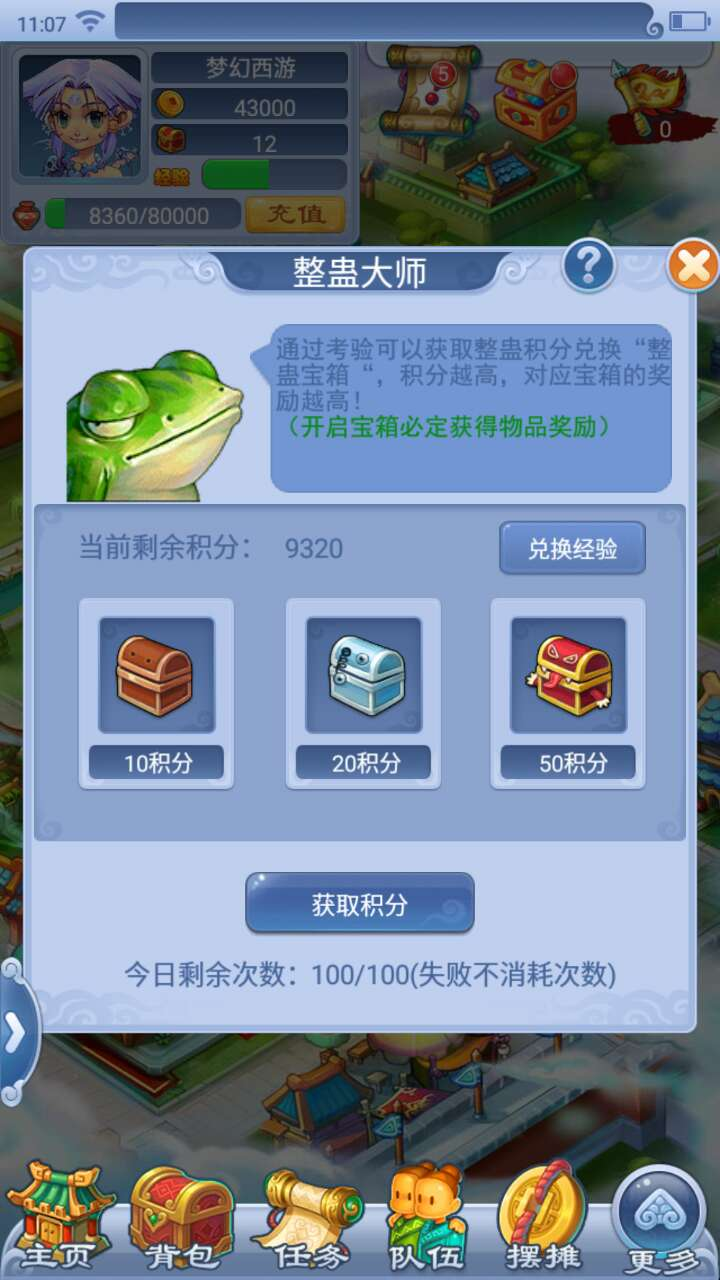Screen dimensions: 720x1280
Task: Open the player avatar profile
Action: [80, 118]
